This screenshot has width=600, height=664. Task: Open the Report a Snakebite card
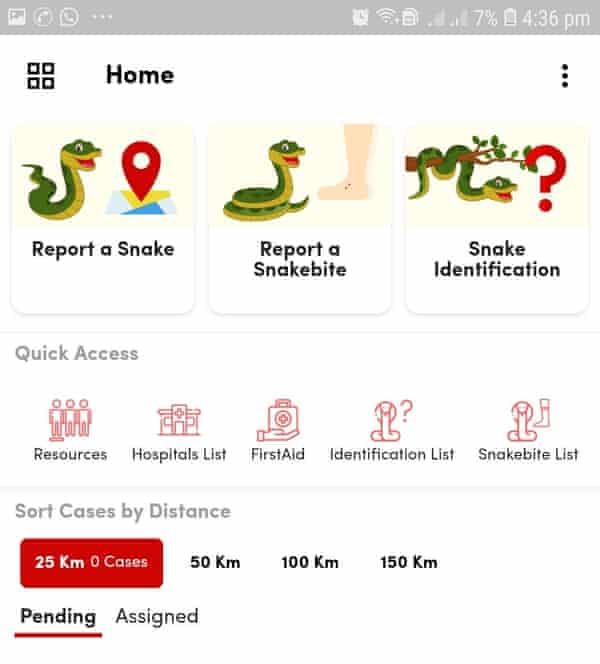pos(299,218)
